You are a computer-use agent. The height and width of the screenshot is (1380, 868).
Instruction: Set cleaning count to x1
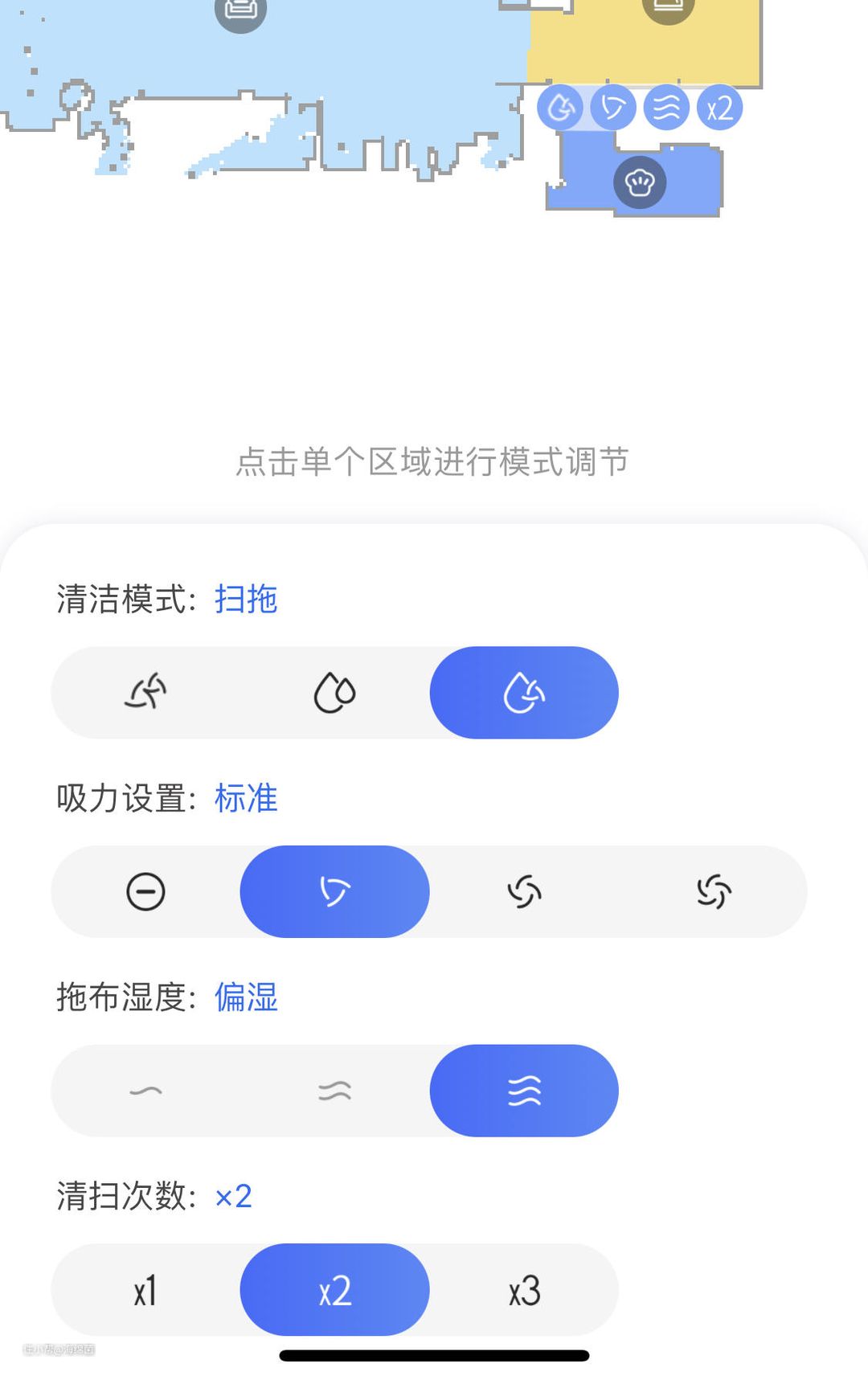[x=145, y=1290]
